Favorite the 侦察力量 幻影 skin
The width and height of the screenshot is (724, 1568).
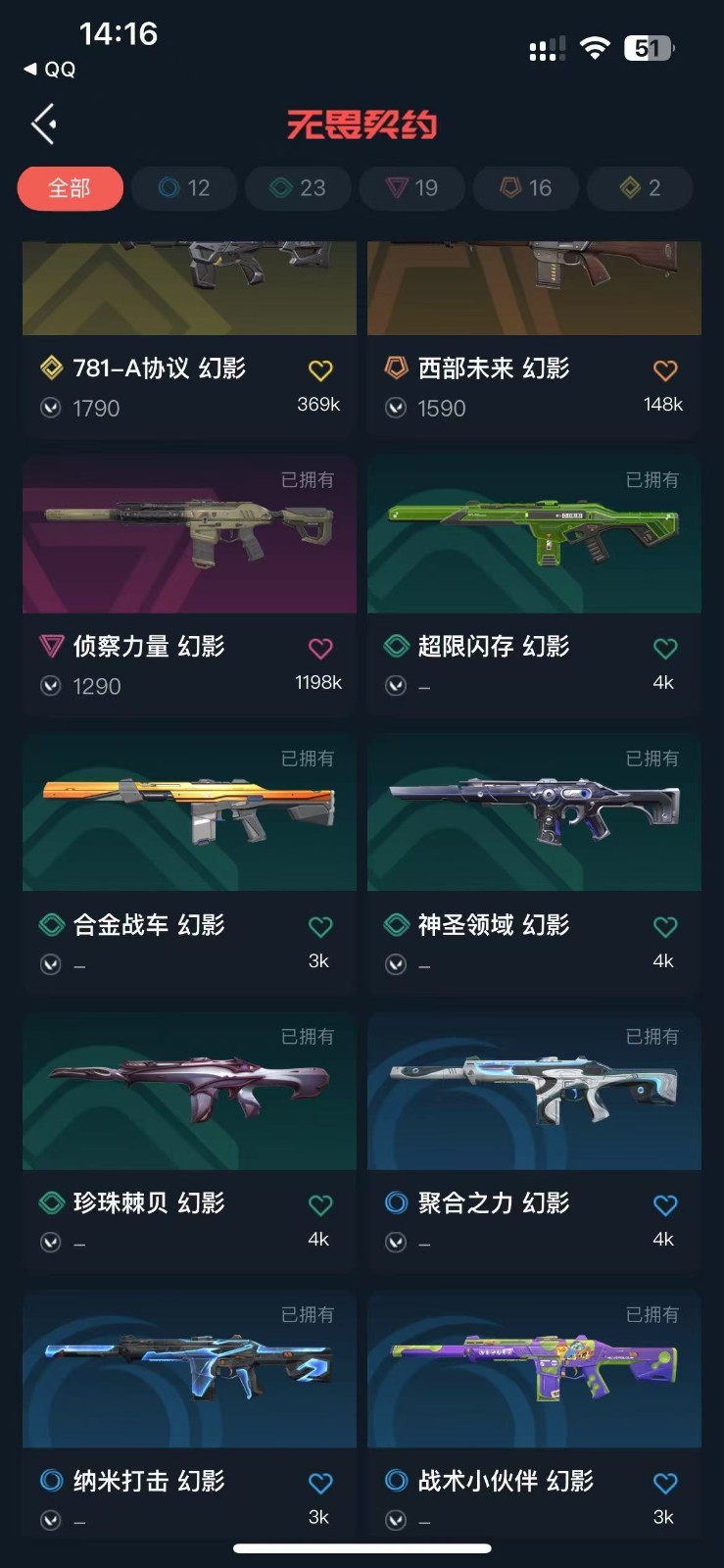coord(320,649)
